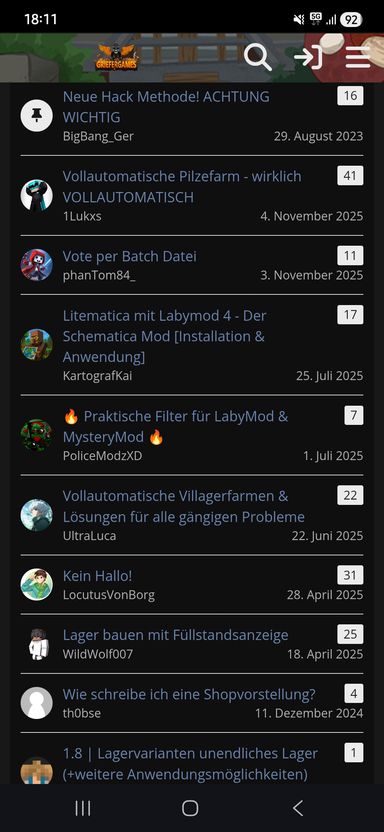Open Litematica mit Labymod 4 thread
Image resolution: width=384 pixels, height=832 pixels.
tap(164, 336)
